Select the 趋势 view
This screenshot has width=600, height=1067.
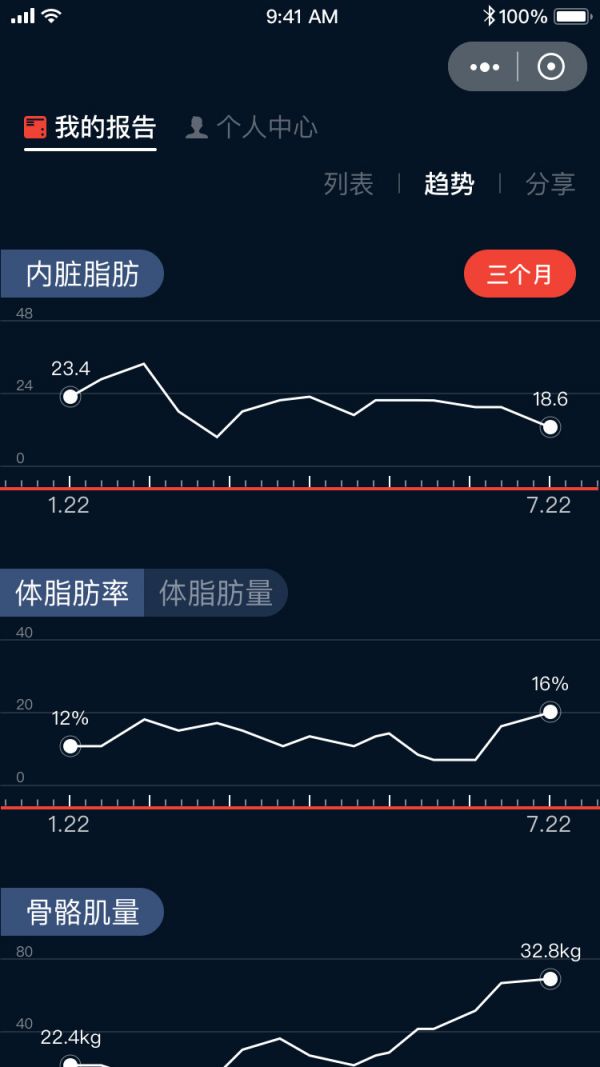coord(449,184)
